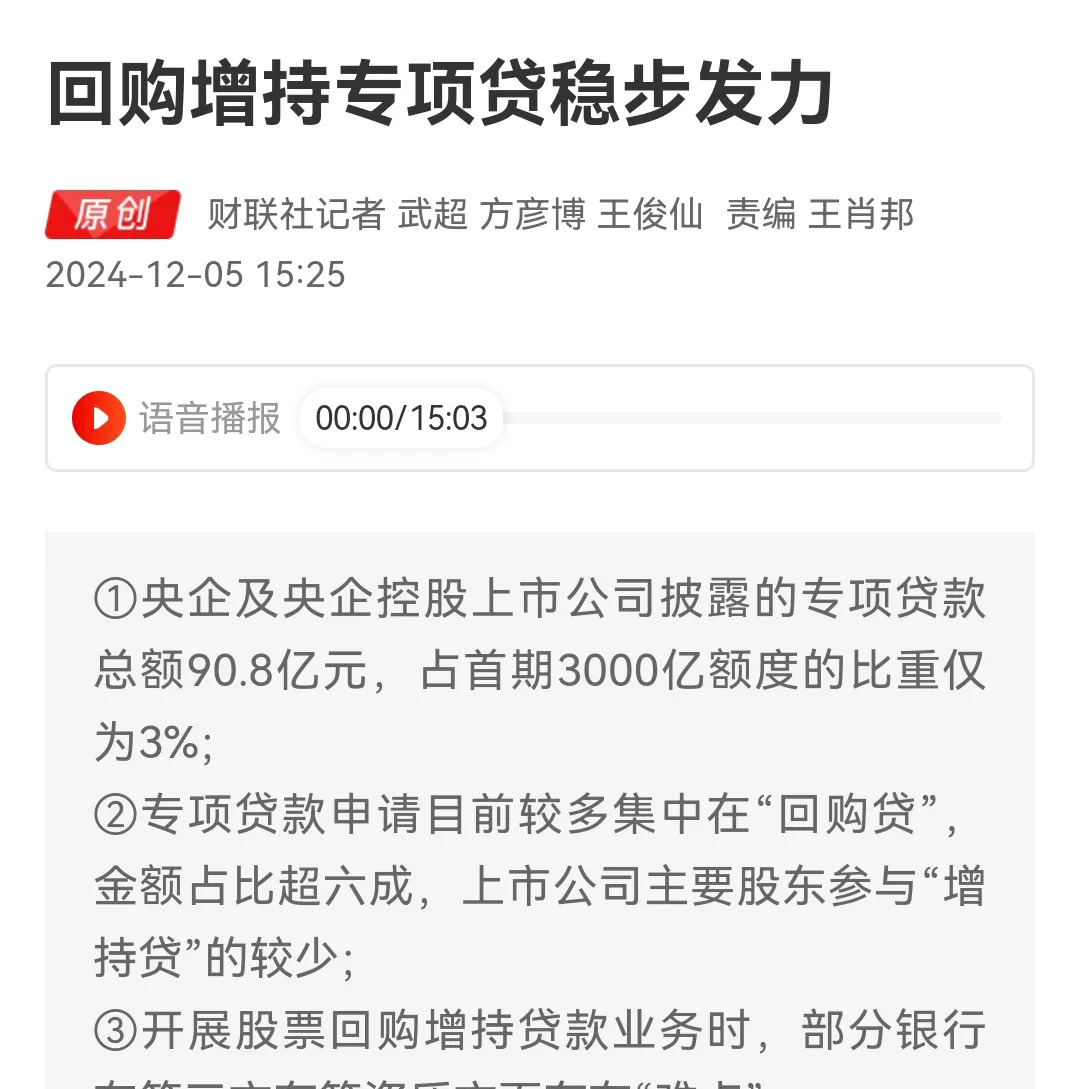Select summary point ① about 90.8亿元 loans
The height and width of the screenshot is (1089, 1080).
point(540,659)
